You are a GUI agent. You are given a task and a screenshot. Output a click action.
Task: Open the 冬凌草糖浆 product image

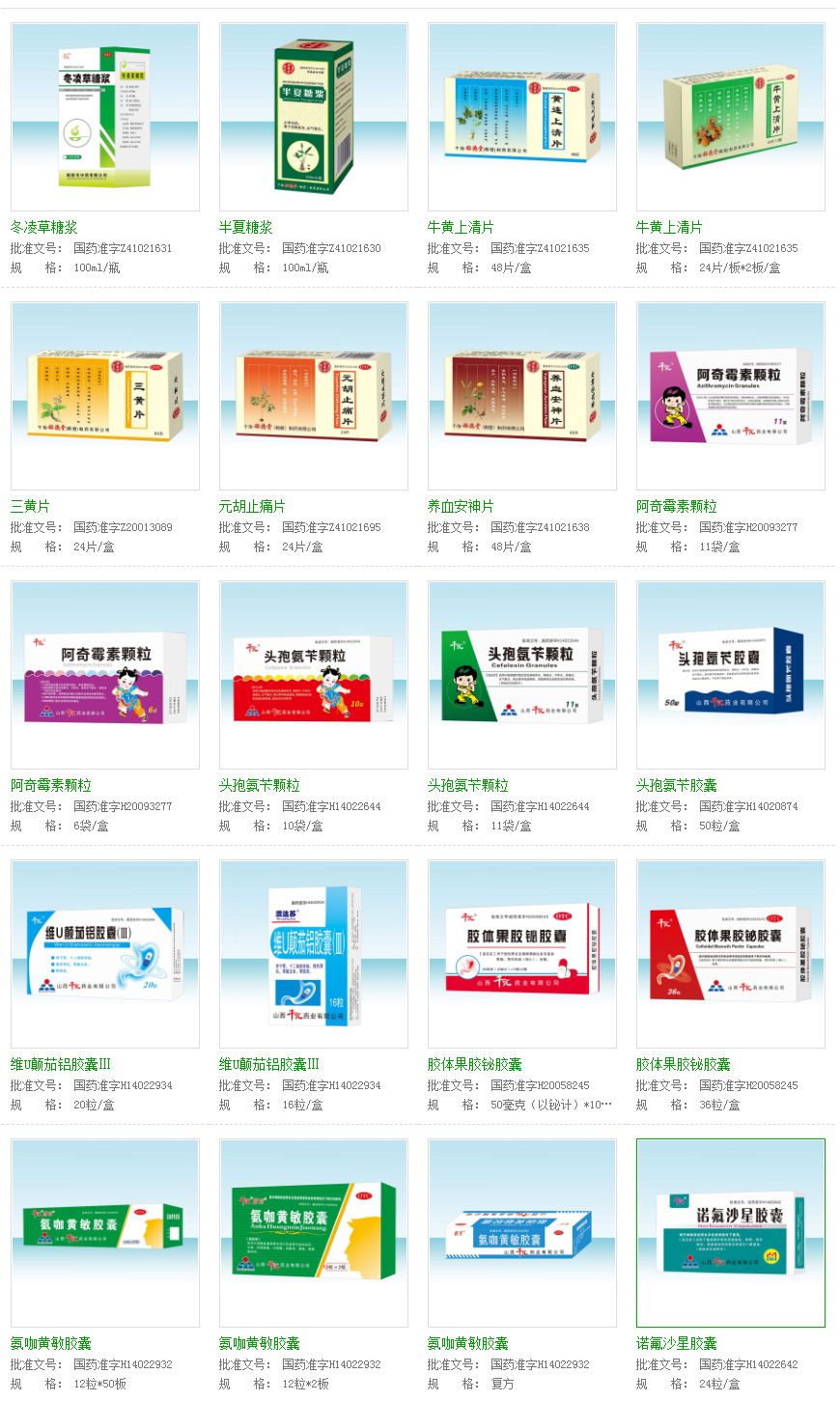tap(105, 117)
